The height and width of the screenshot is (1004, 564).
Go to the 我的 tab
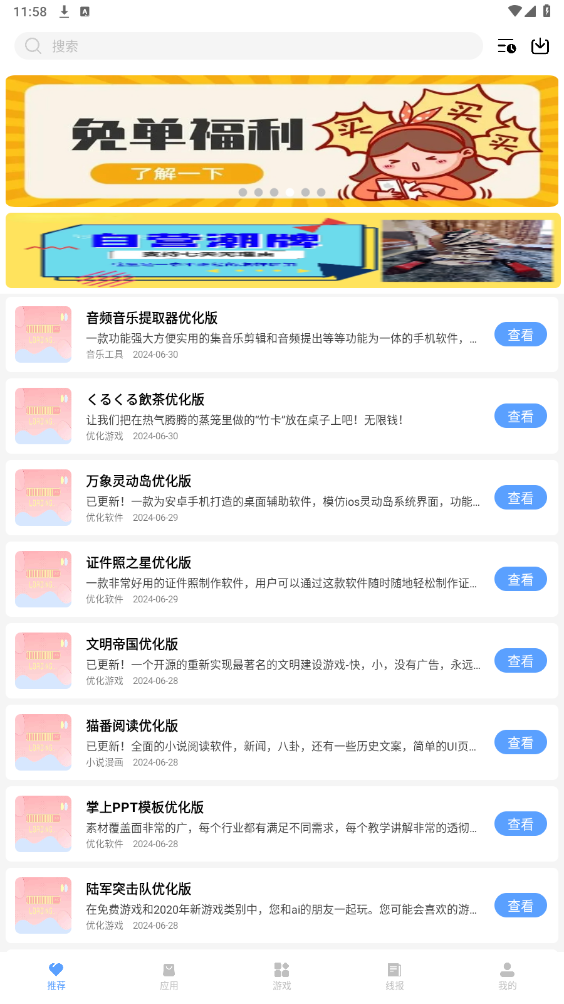coord(507,977)
